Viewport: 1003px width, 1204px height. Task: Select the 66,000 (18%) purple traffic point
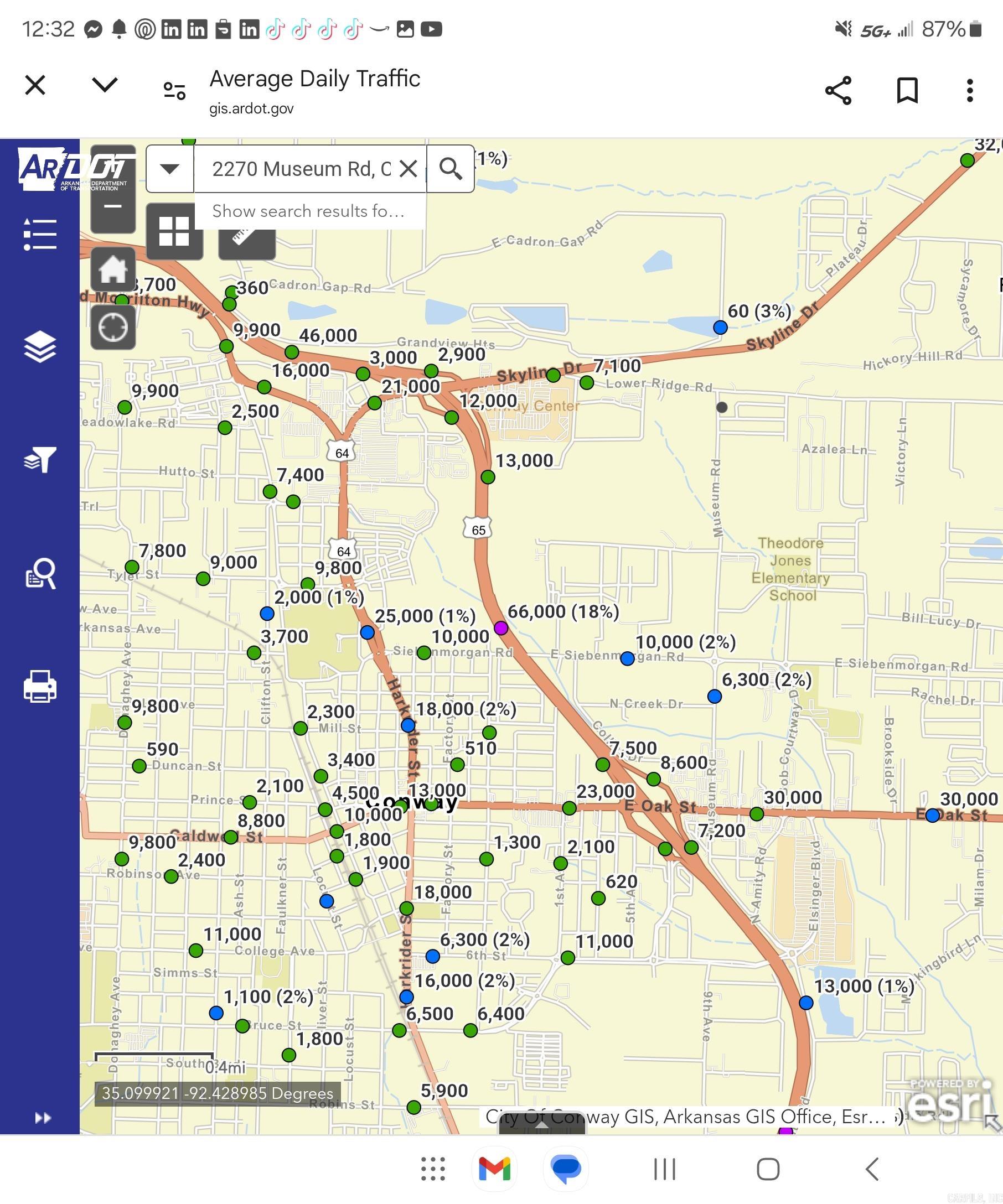tap(500, 628)
